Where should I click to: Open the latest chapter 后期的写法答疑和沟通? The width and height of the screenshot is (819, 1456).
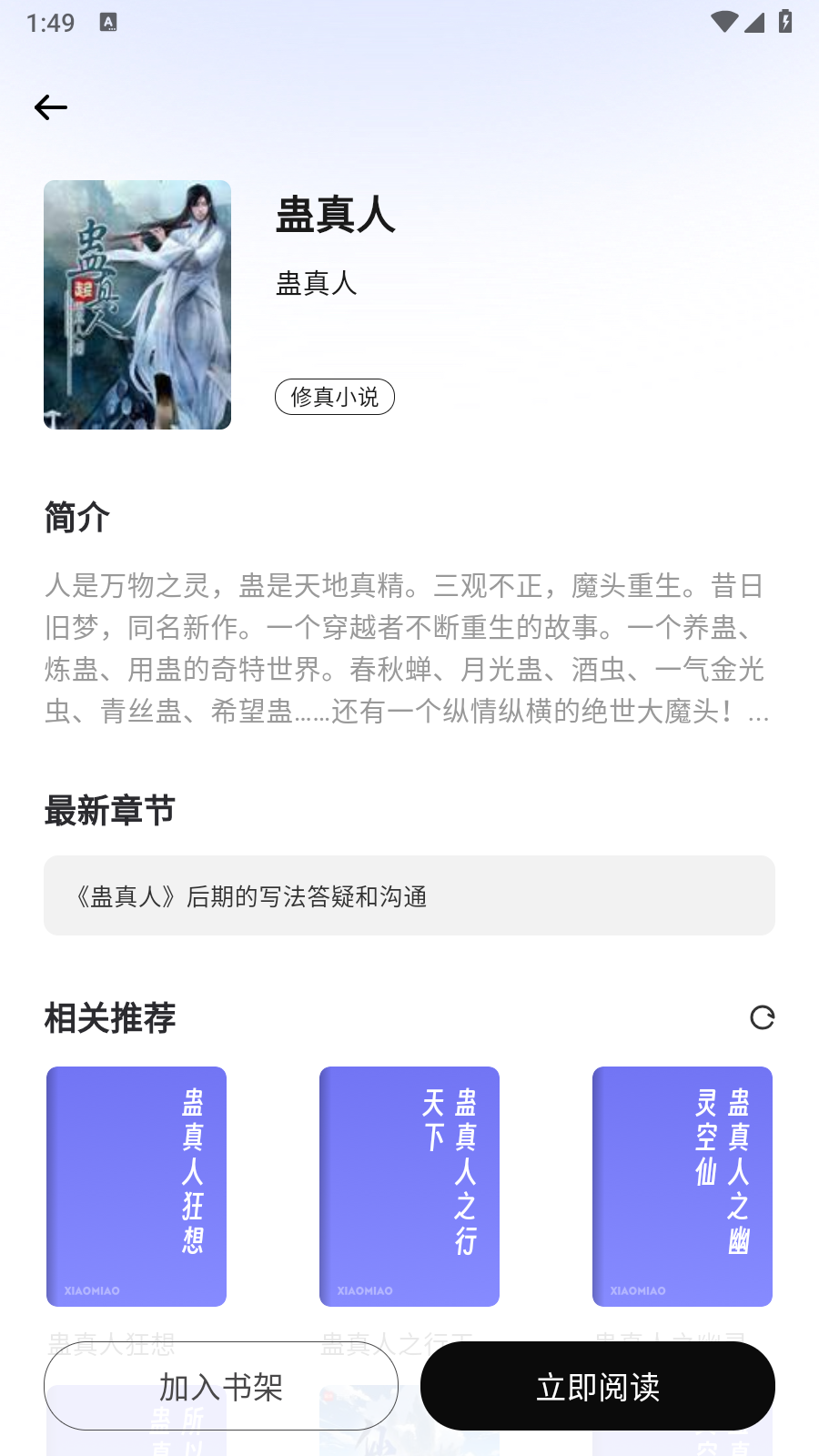(409, 896)
